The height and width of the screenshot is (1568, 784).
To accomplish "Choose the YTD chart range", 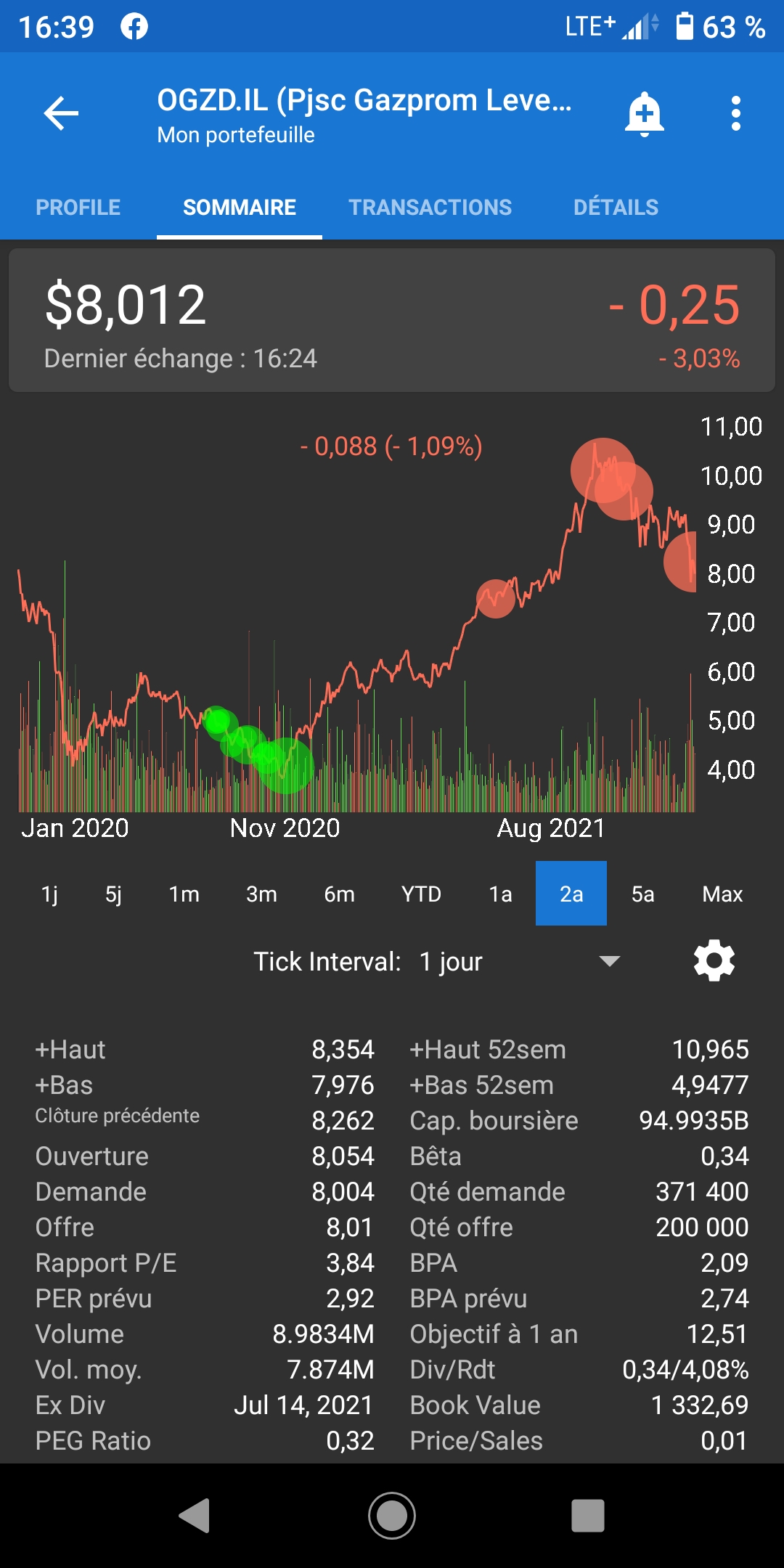I will tap(421, 894).
